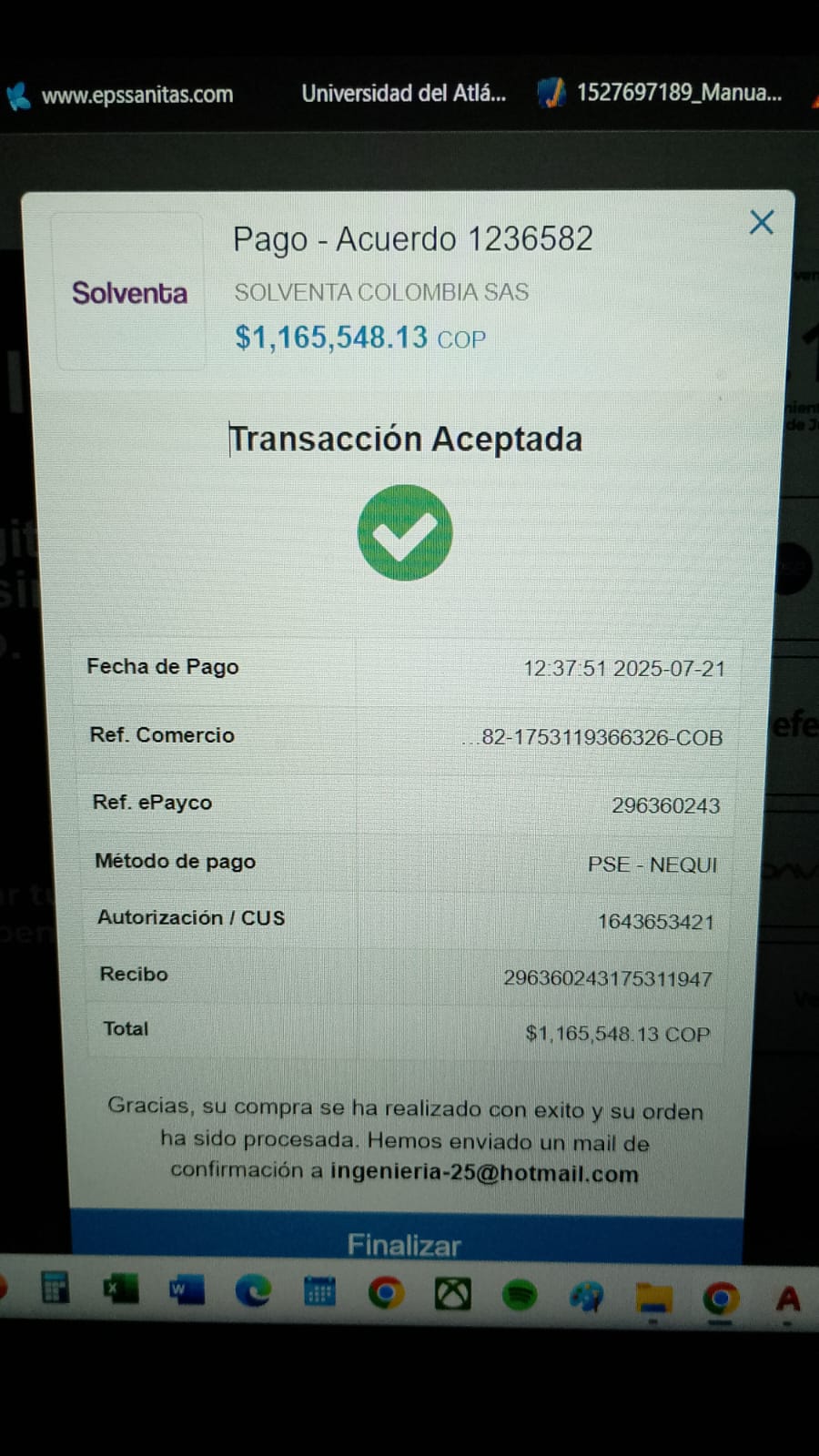Open the Universidad del Atlá... bookmark
Image resolution: width=819 pixels, height=1456 pixels.
click(403, 93)
